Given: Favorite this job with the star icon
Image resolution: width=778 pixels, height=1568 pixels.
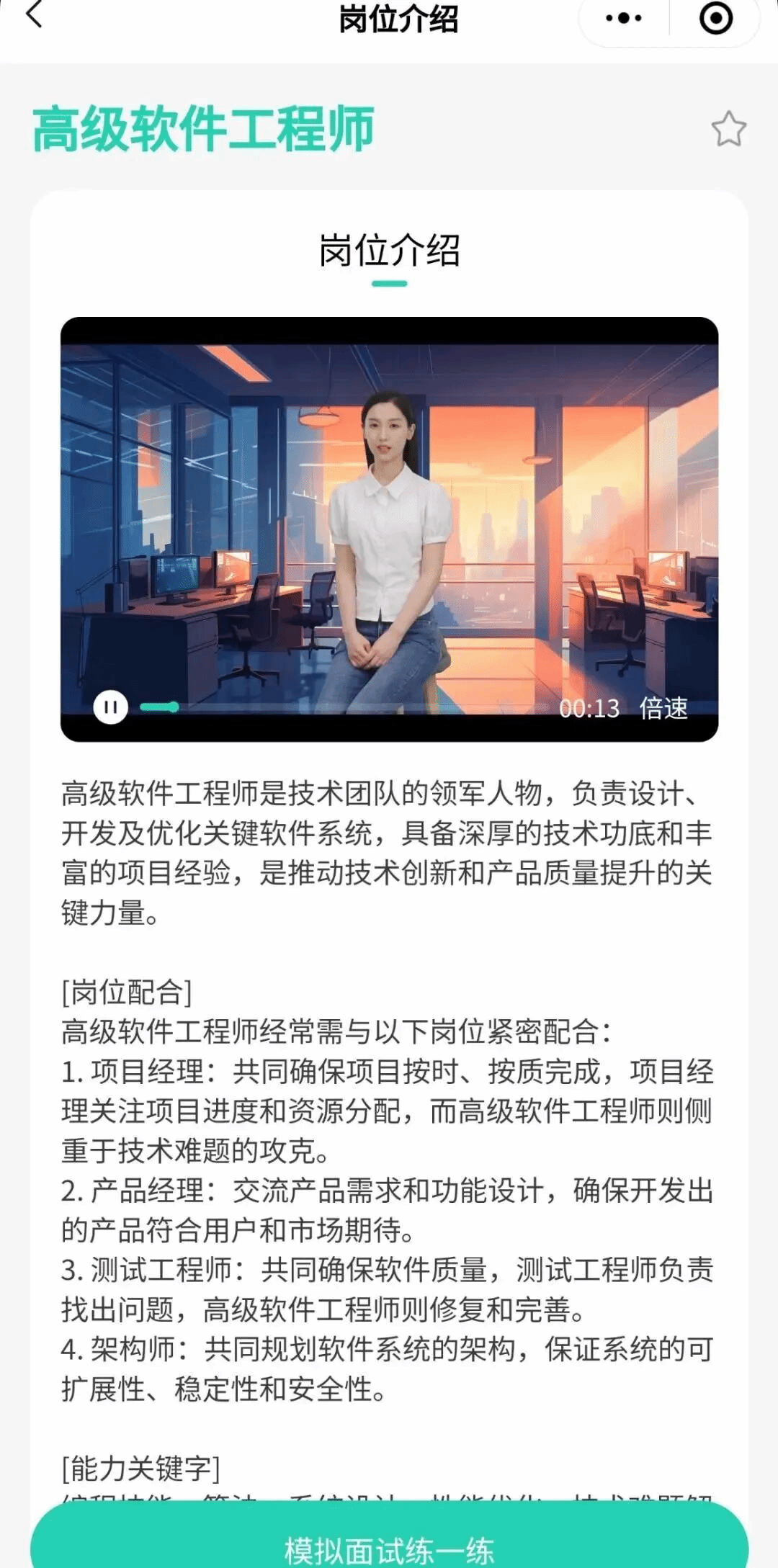Looking at the screenshot, I should 728,130.
